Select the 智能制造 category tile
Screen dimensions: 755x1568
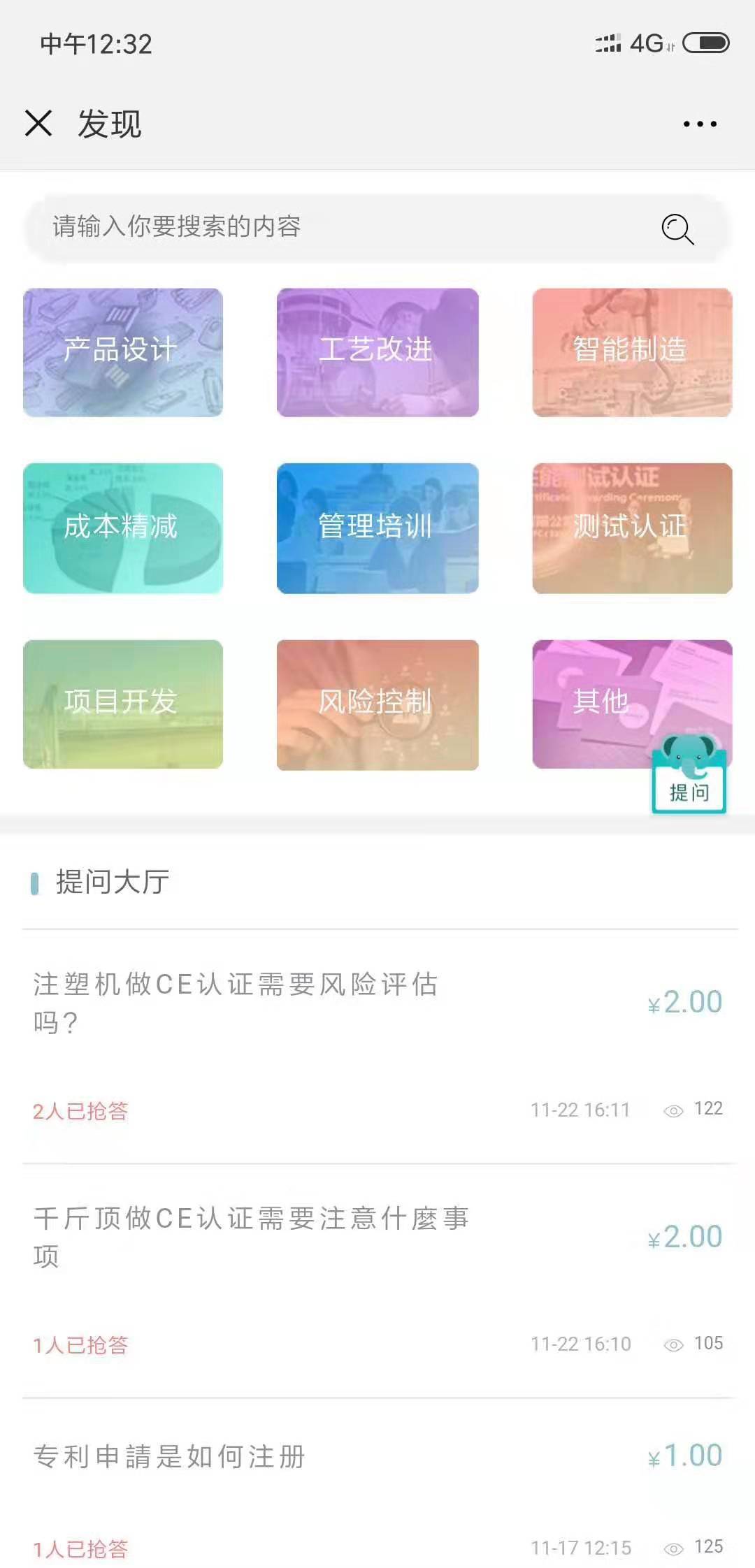632,352
